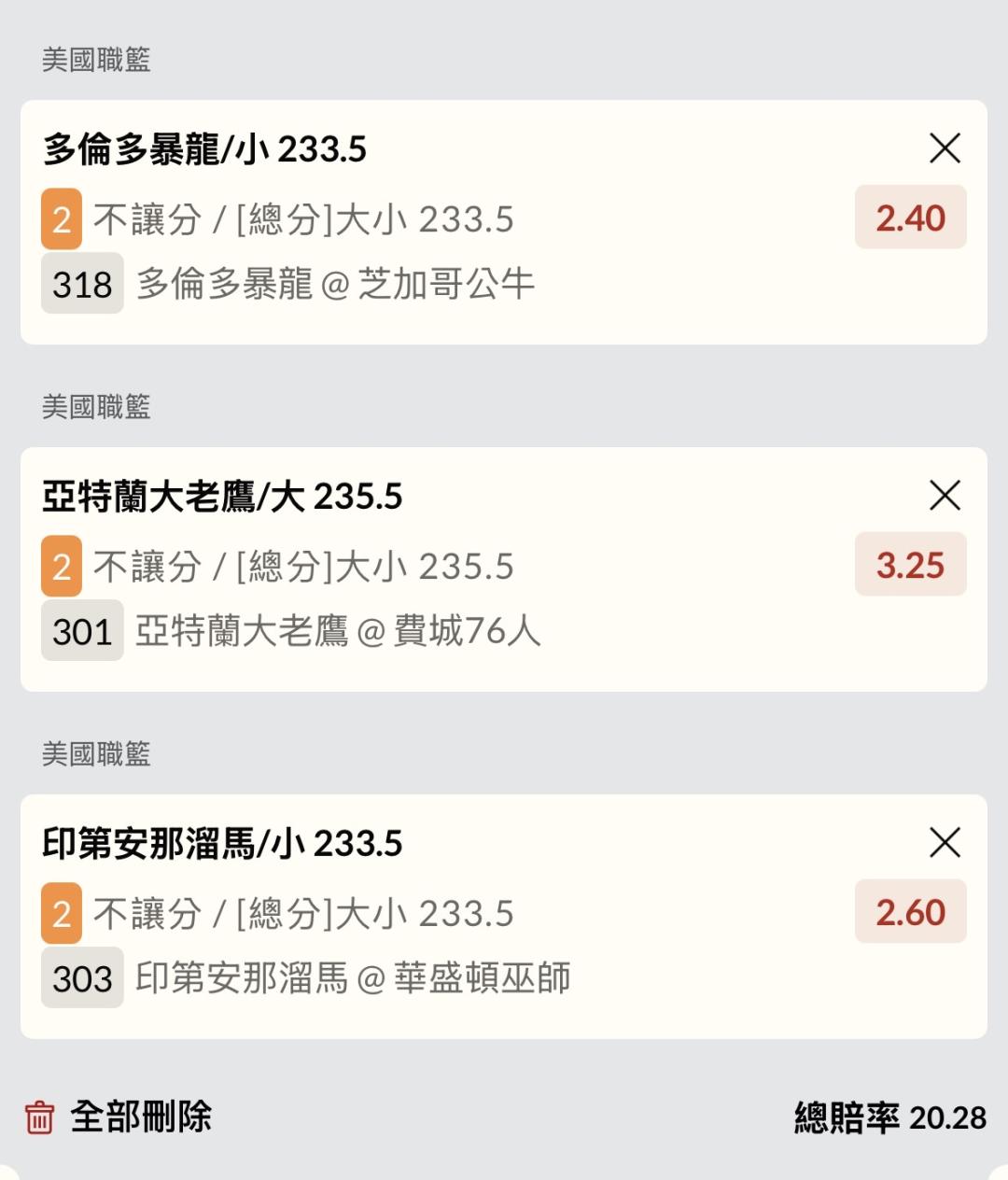Remove the 印第安那溜馬/小 233.5 selection
The image size is (1008, 1180).
point(945,843)
